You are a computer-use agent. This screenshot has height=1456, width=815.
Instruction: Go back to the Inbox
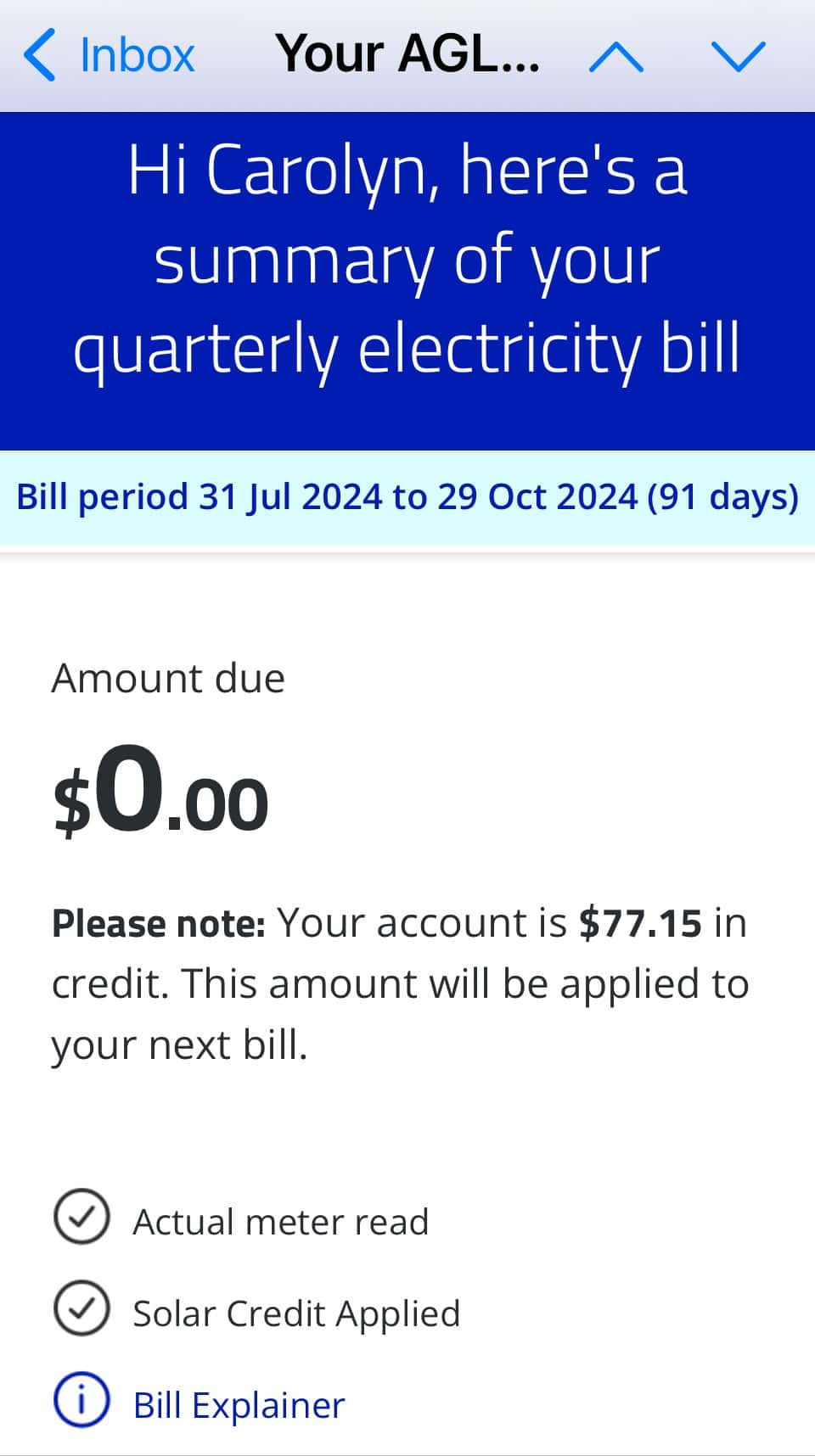coord(109,56)
